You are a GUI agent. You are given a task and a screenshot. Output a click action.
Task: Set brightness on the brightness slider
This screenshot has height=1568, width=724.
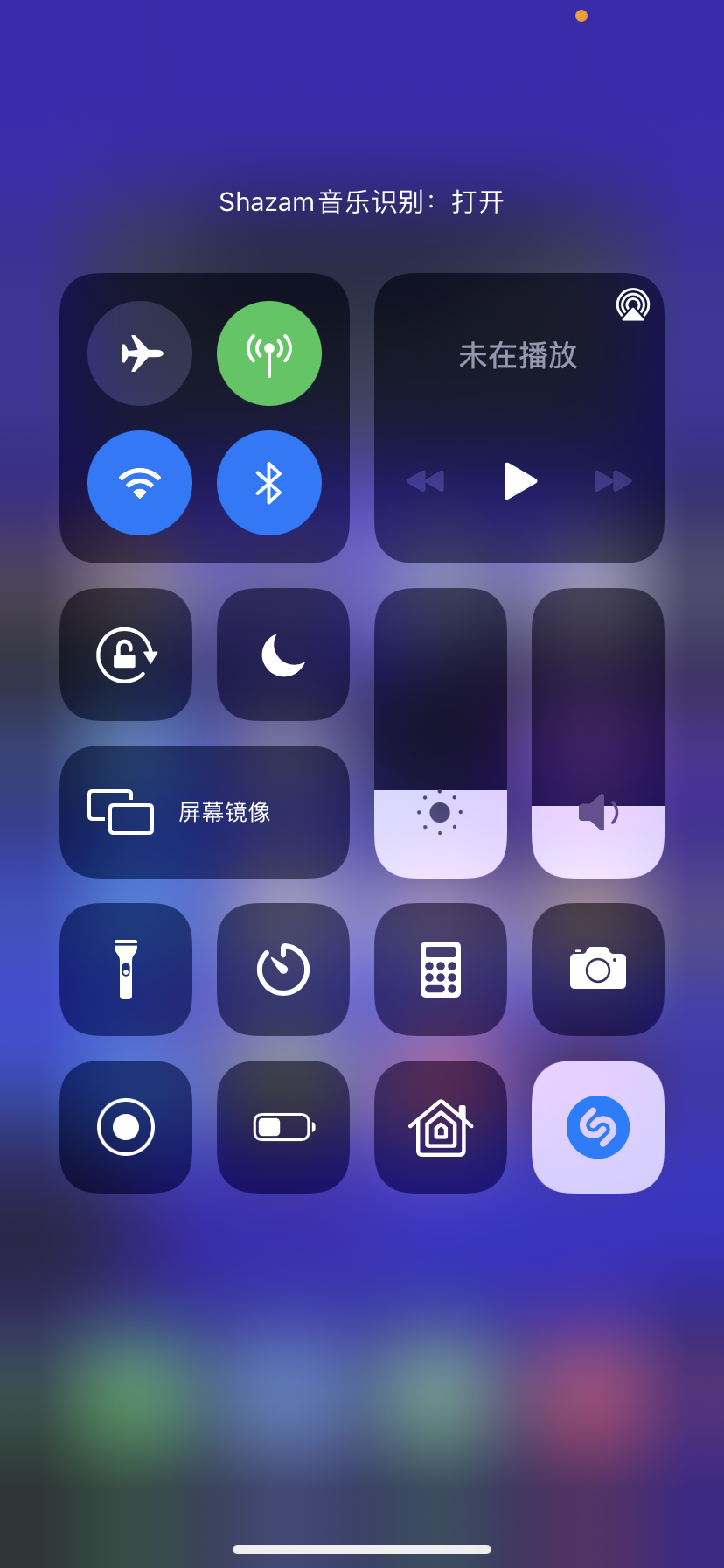pos(441,733)
